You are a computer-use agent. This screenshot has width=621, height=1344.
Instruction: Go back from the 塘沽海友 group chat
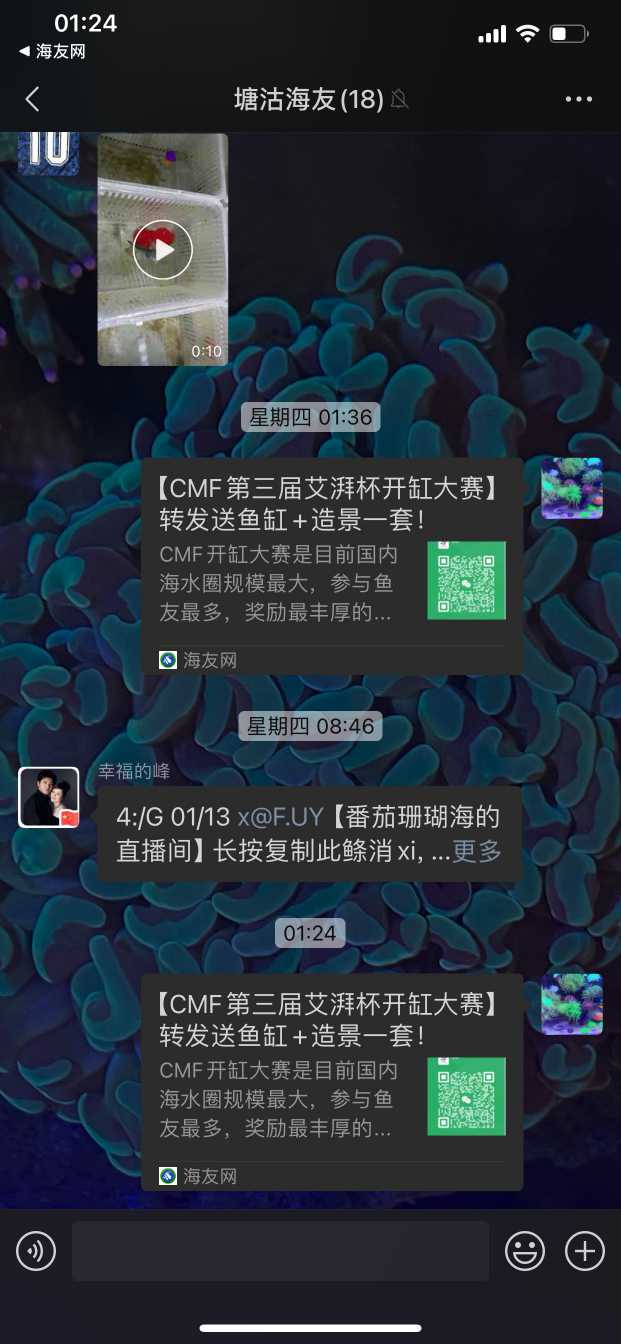pos(32,99)
